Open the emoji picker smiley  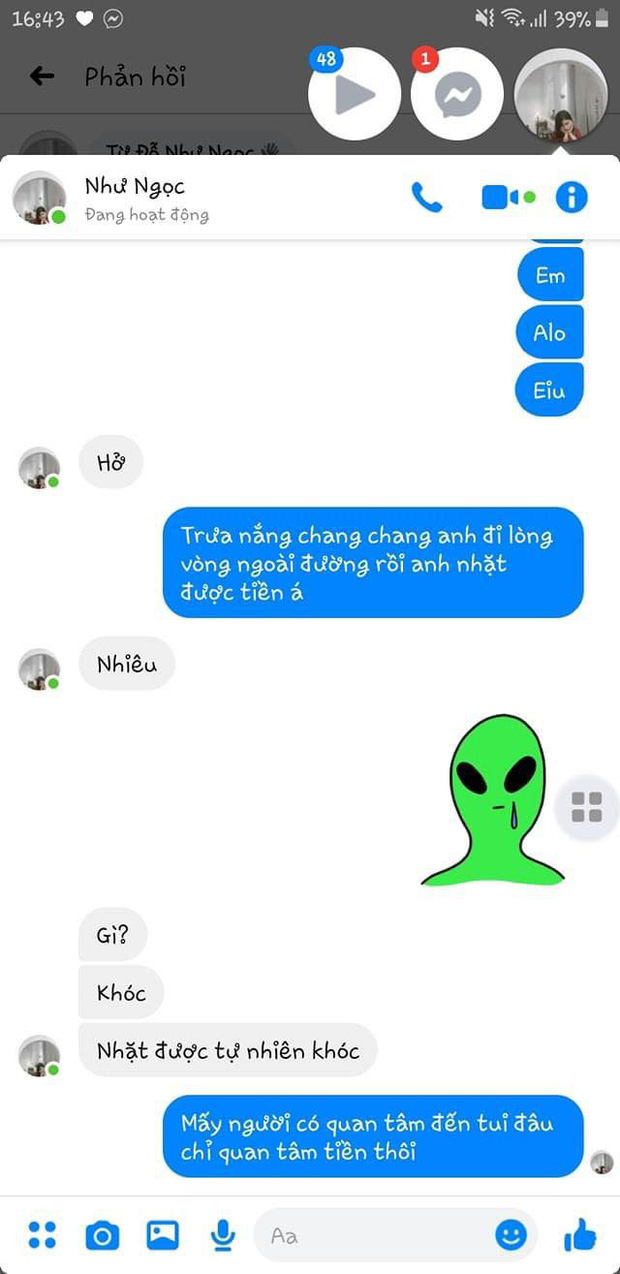(511, 1236)
